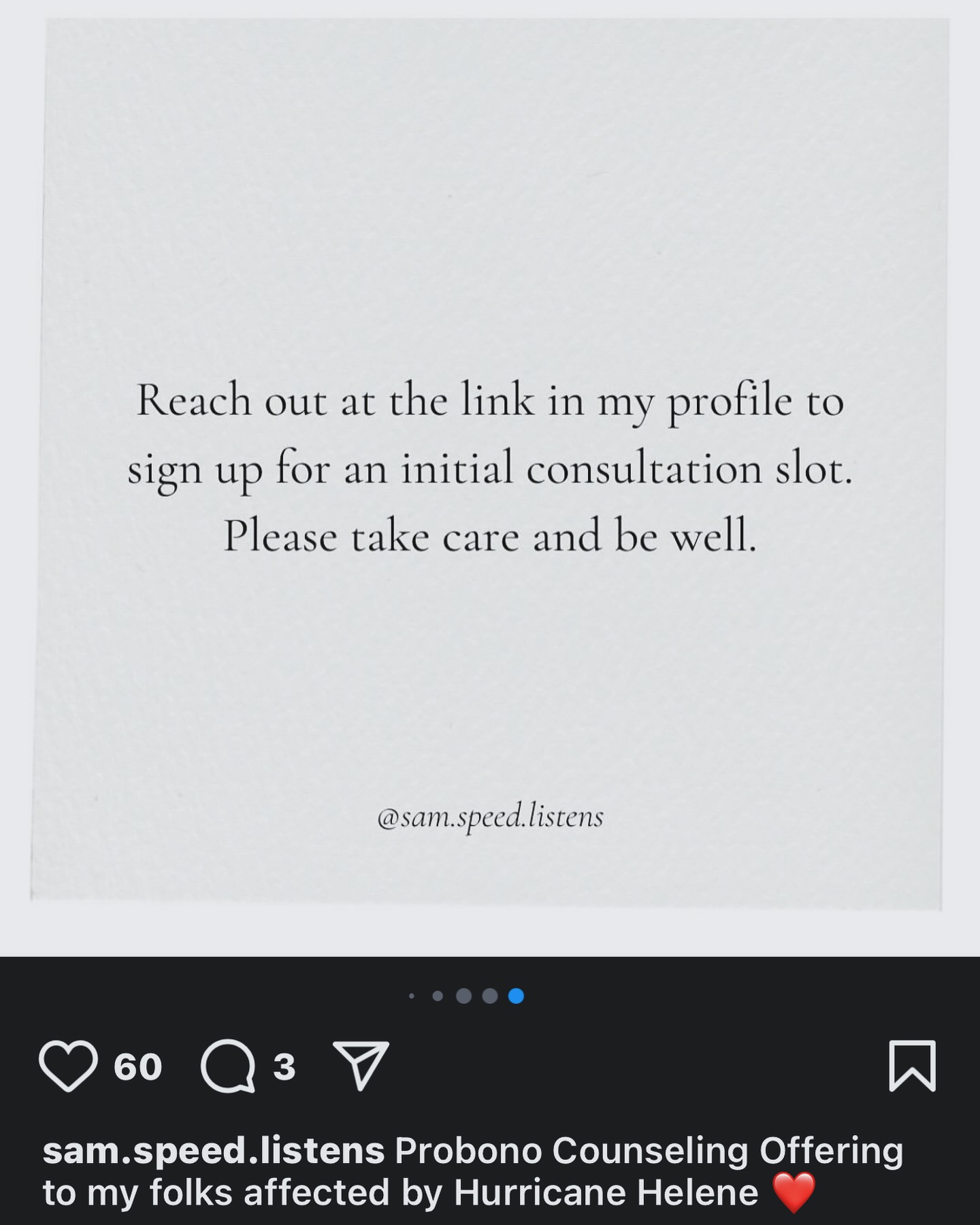The width and height of the screenshot is (980, 1225).
Task: Share this post via paper plane icon
Action: pyautogui.click(x=361, y=1065)
